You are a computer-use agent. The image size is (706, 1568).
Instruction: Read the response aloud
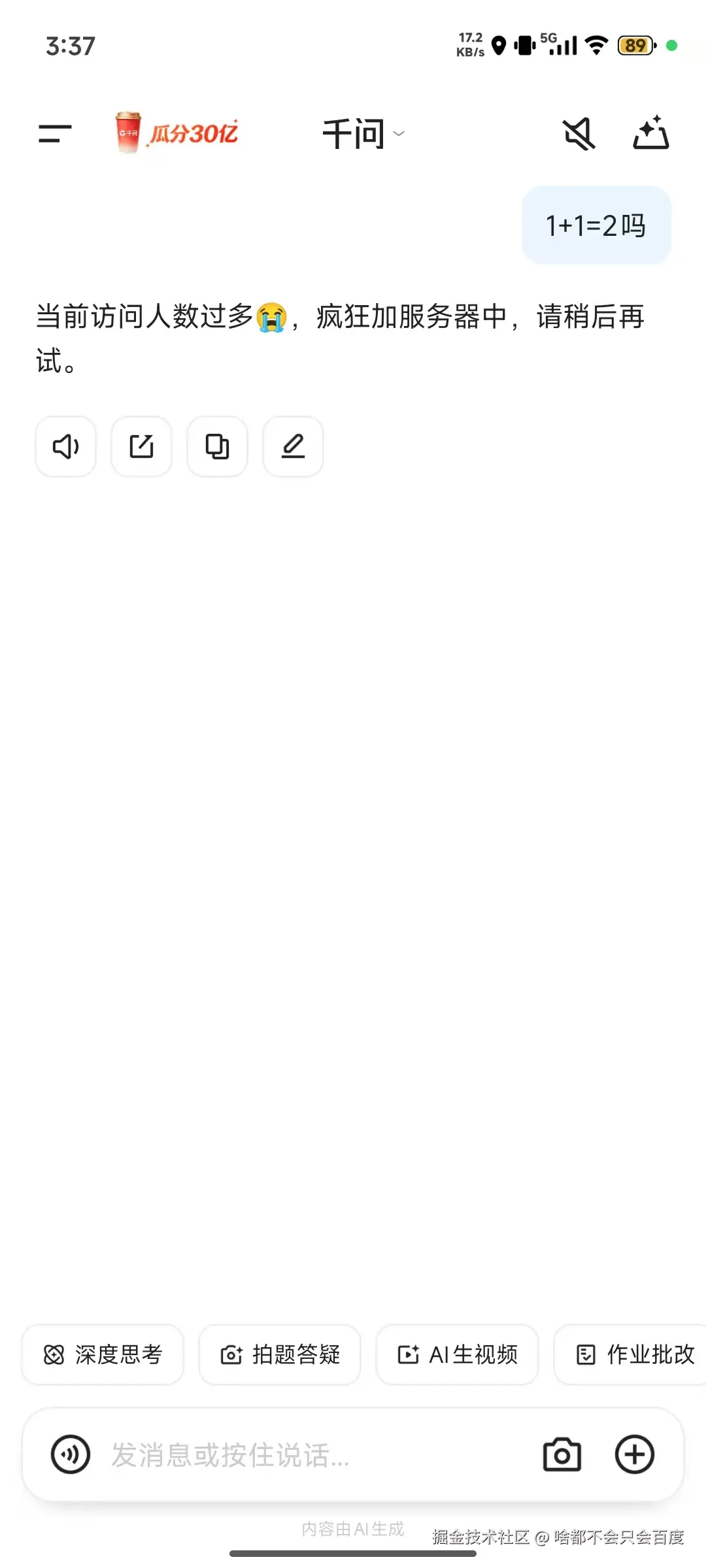click(x=65, y=447)
